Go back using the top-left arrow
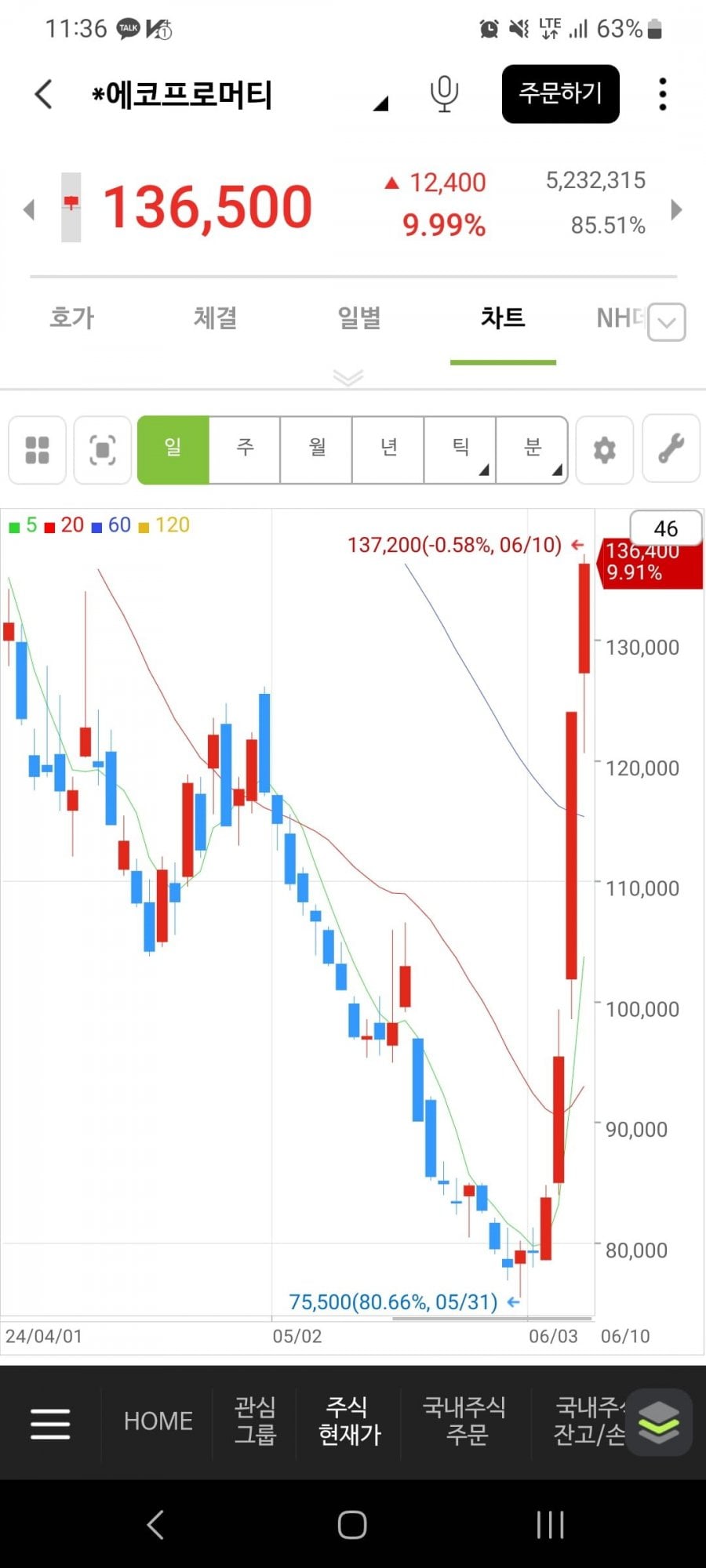706x1568 pixels. [x=44, y=94]
